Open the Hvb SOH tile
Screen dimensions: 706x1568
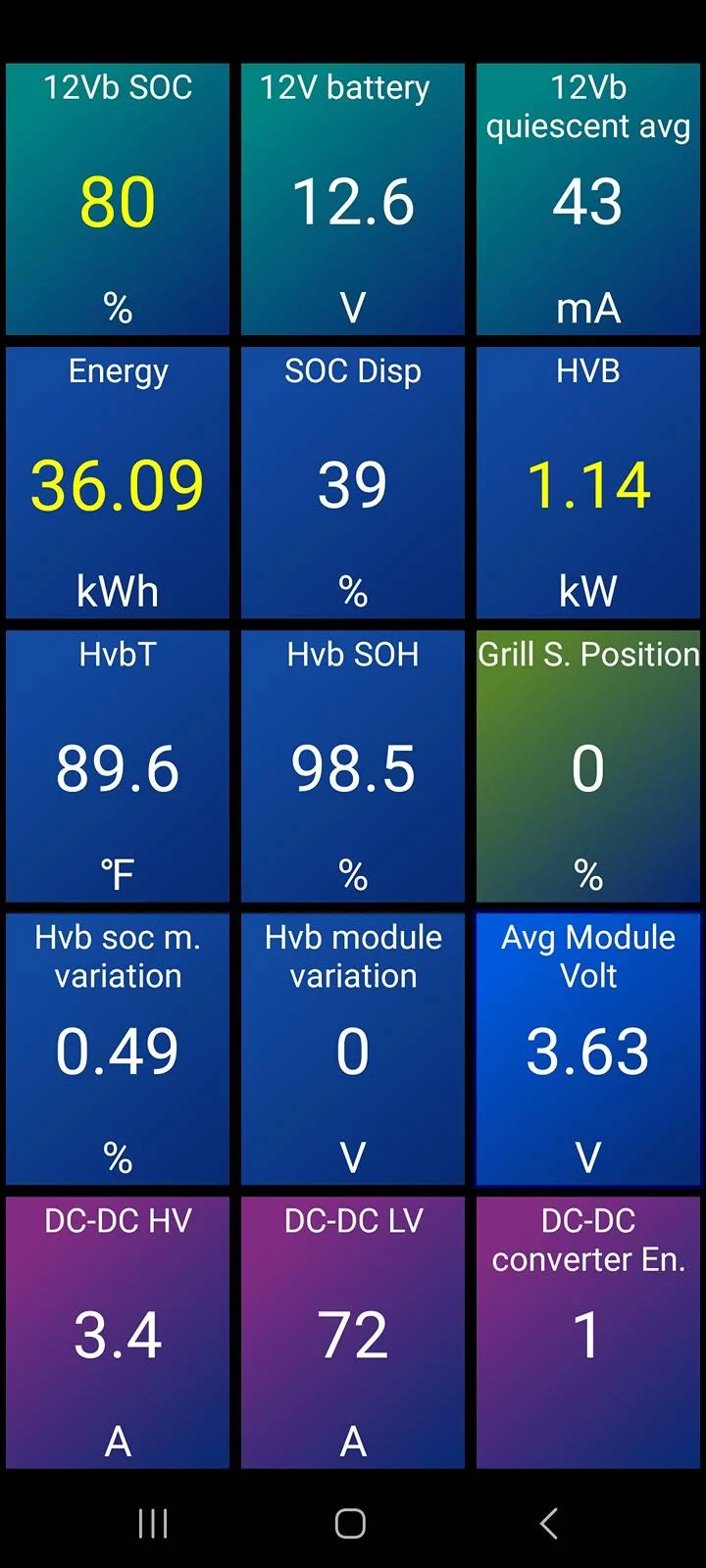[353, 766]
